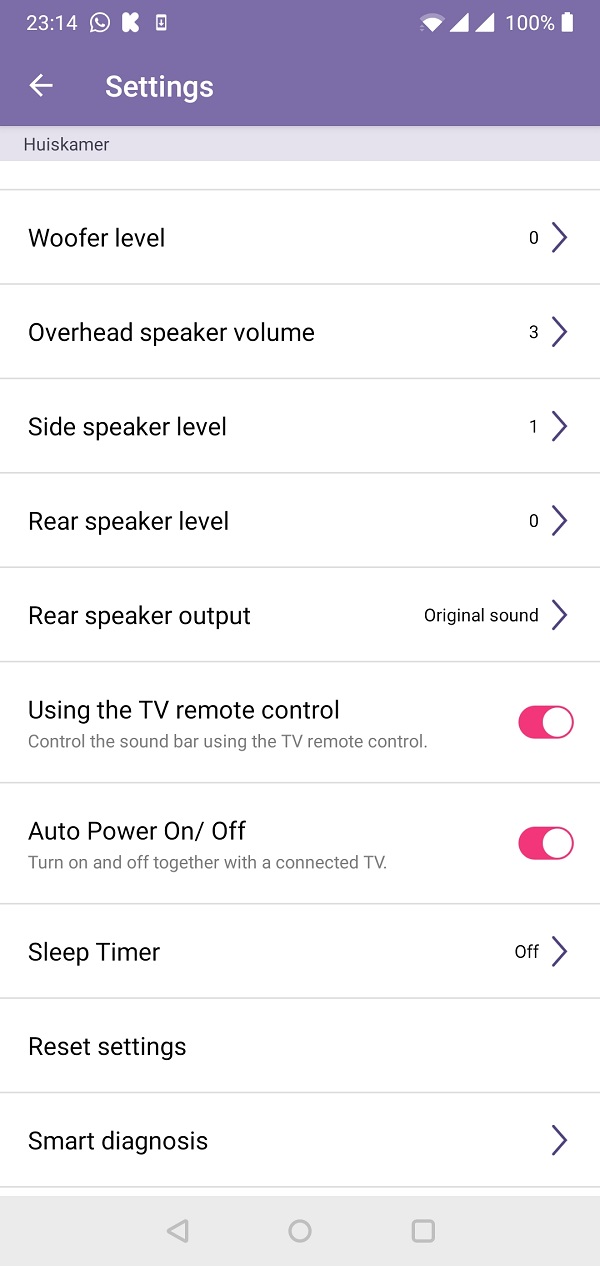The height and width of the screenshot is (1266, 600).
Task: Open Woofer level setting
Action: [300, 237]
